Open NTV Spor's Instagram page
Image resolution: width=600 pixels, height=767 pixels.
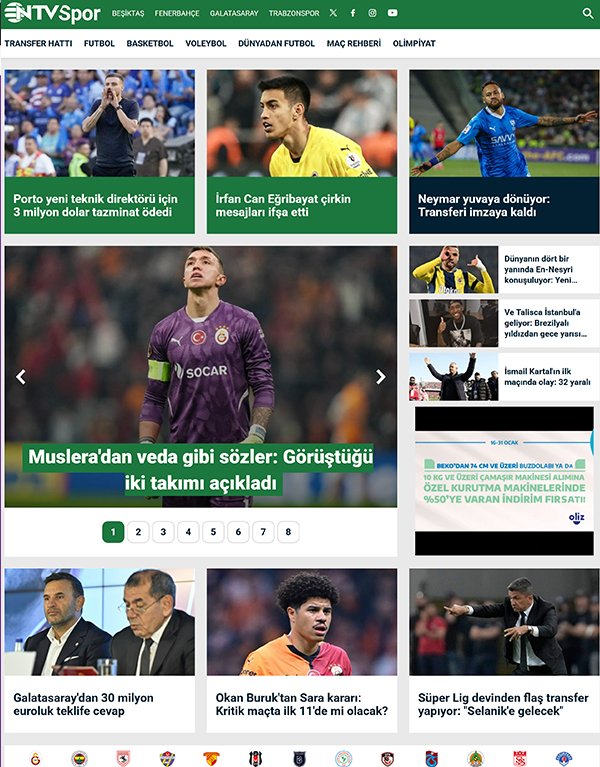click(x=372, y=13)
